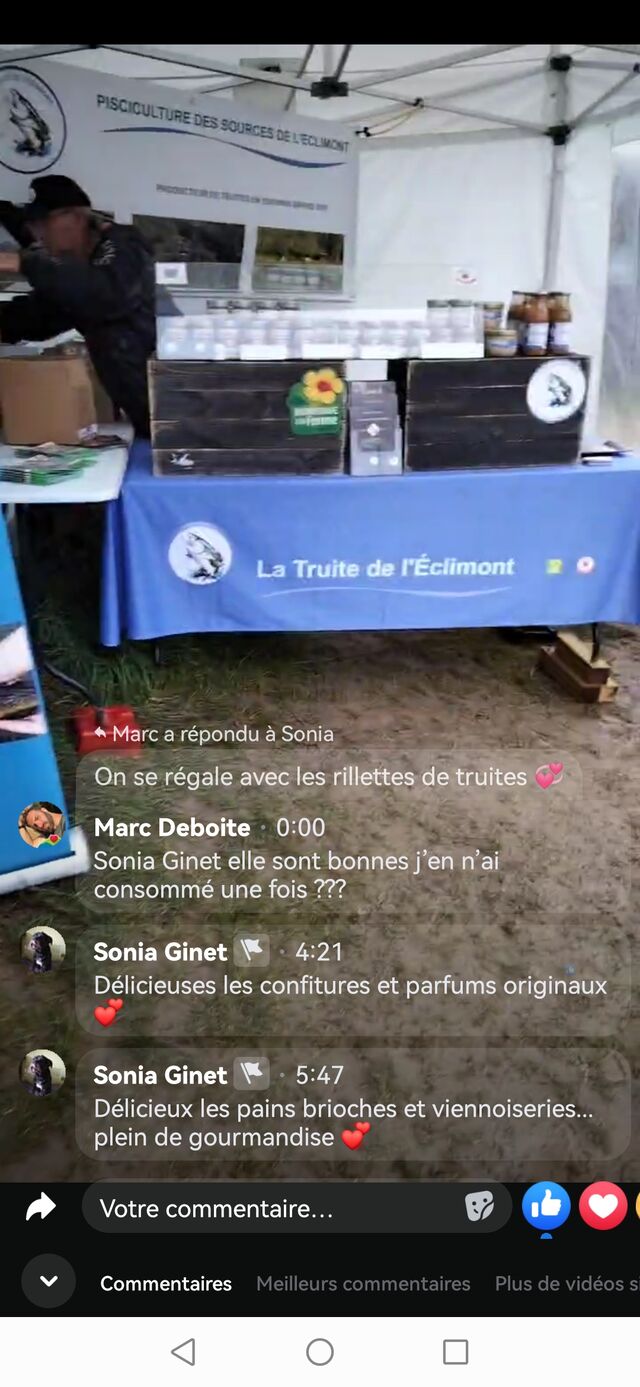Open Marc Deboite's profile picture
This screenshot has height=1387, width=640.
point(42,825)
